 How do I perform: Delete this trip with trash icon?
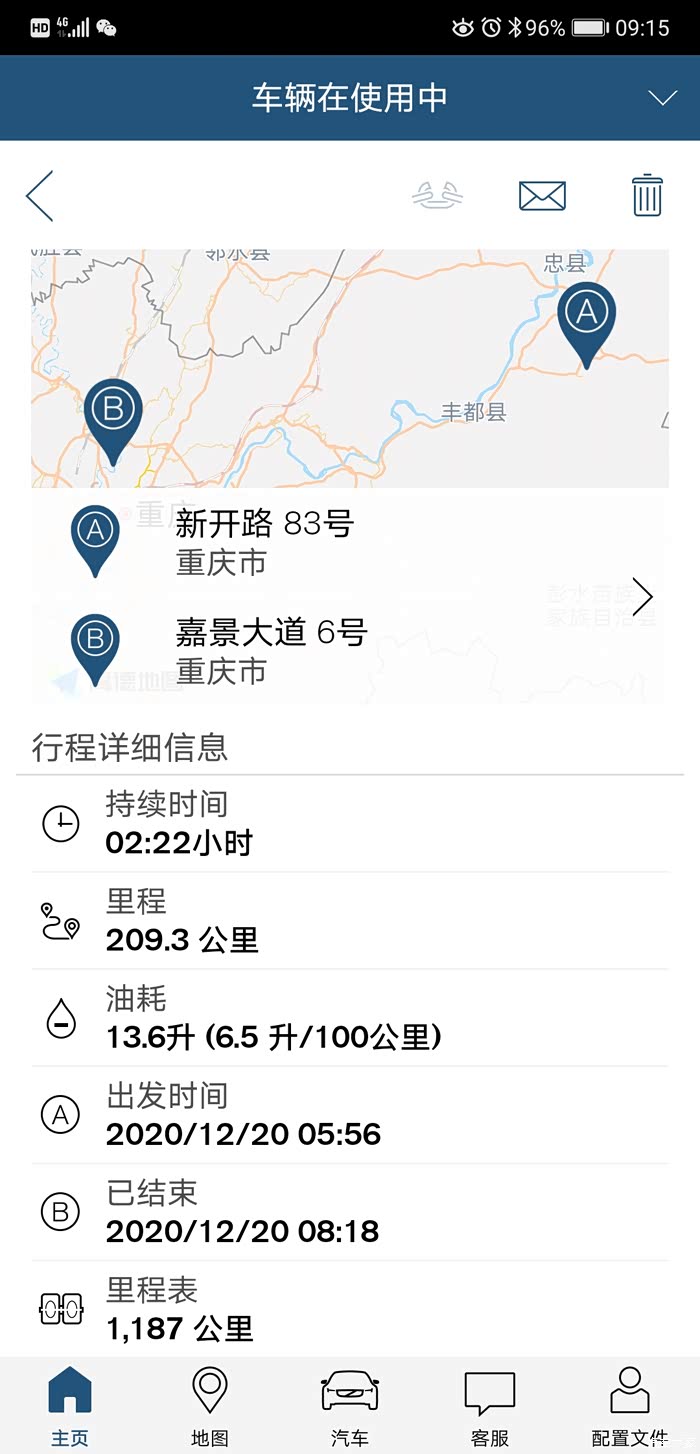click(x=647, y=196)
